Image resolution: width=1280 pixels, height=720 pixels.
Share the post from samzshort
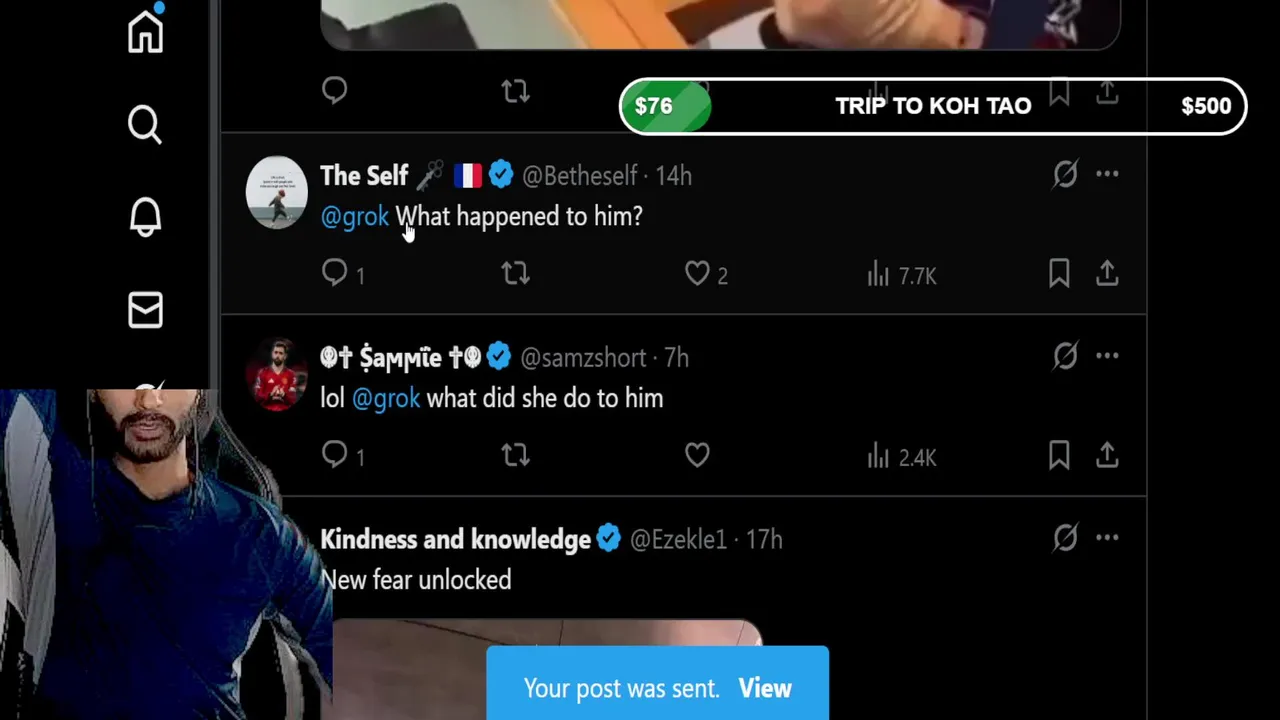[x=1107, y=455]
